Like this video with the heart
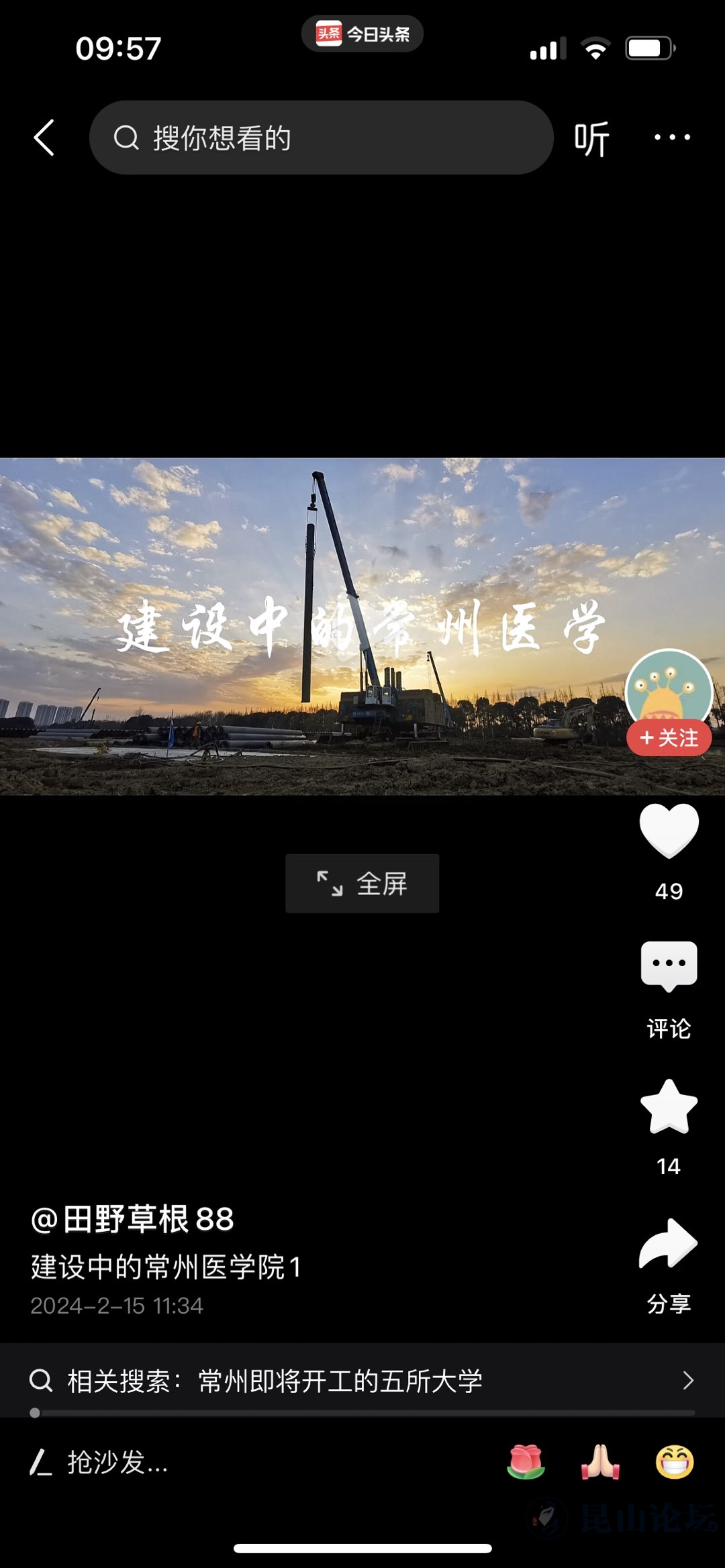 click(669, 831)
